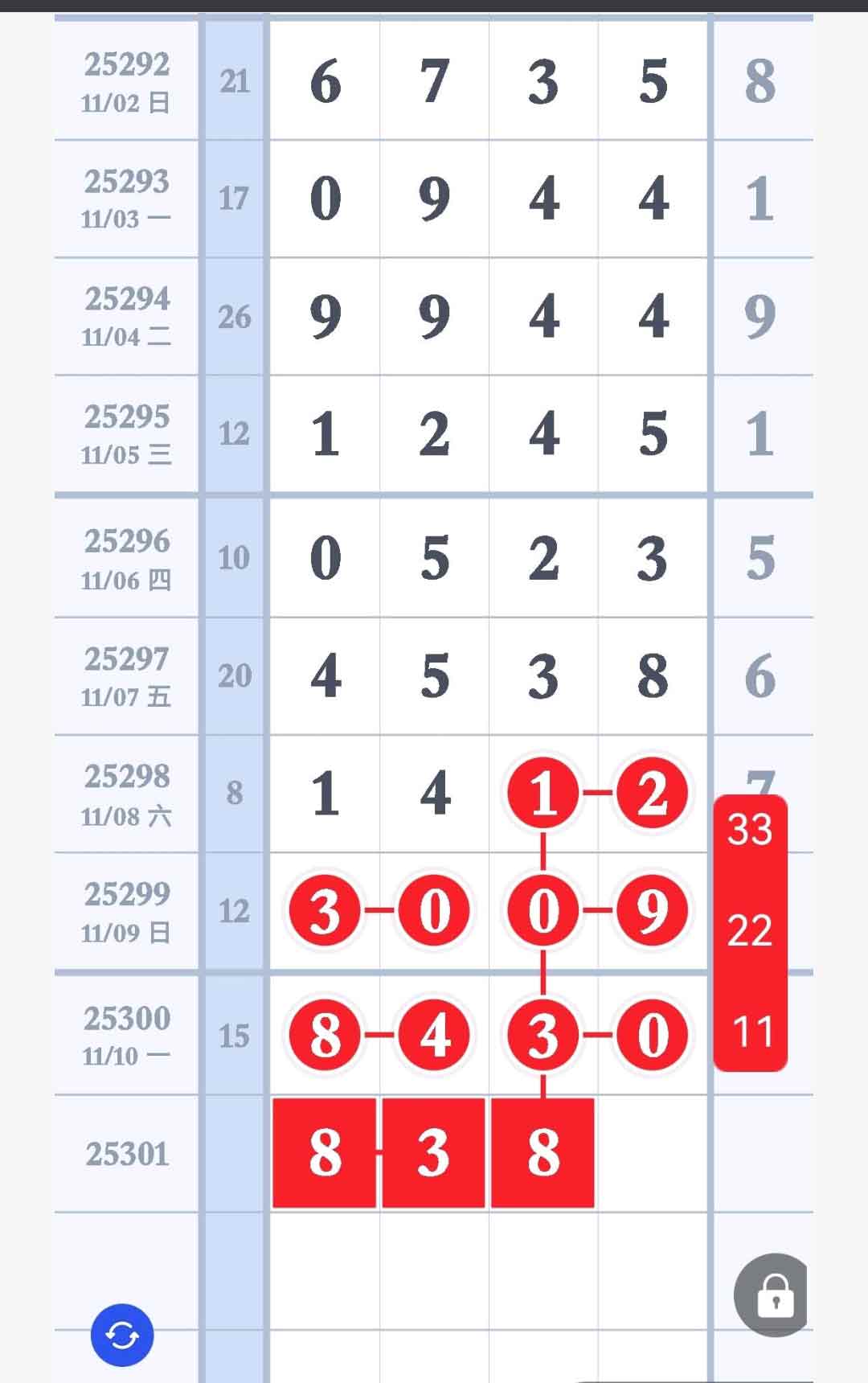Image resolution: width=868 pixels, height=1383 pixels.
Task: Select the red circled "3" in row 25299
Action: coord(324,911)
